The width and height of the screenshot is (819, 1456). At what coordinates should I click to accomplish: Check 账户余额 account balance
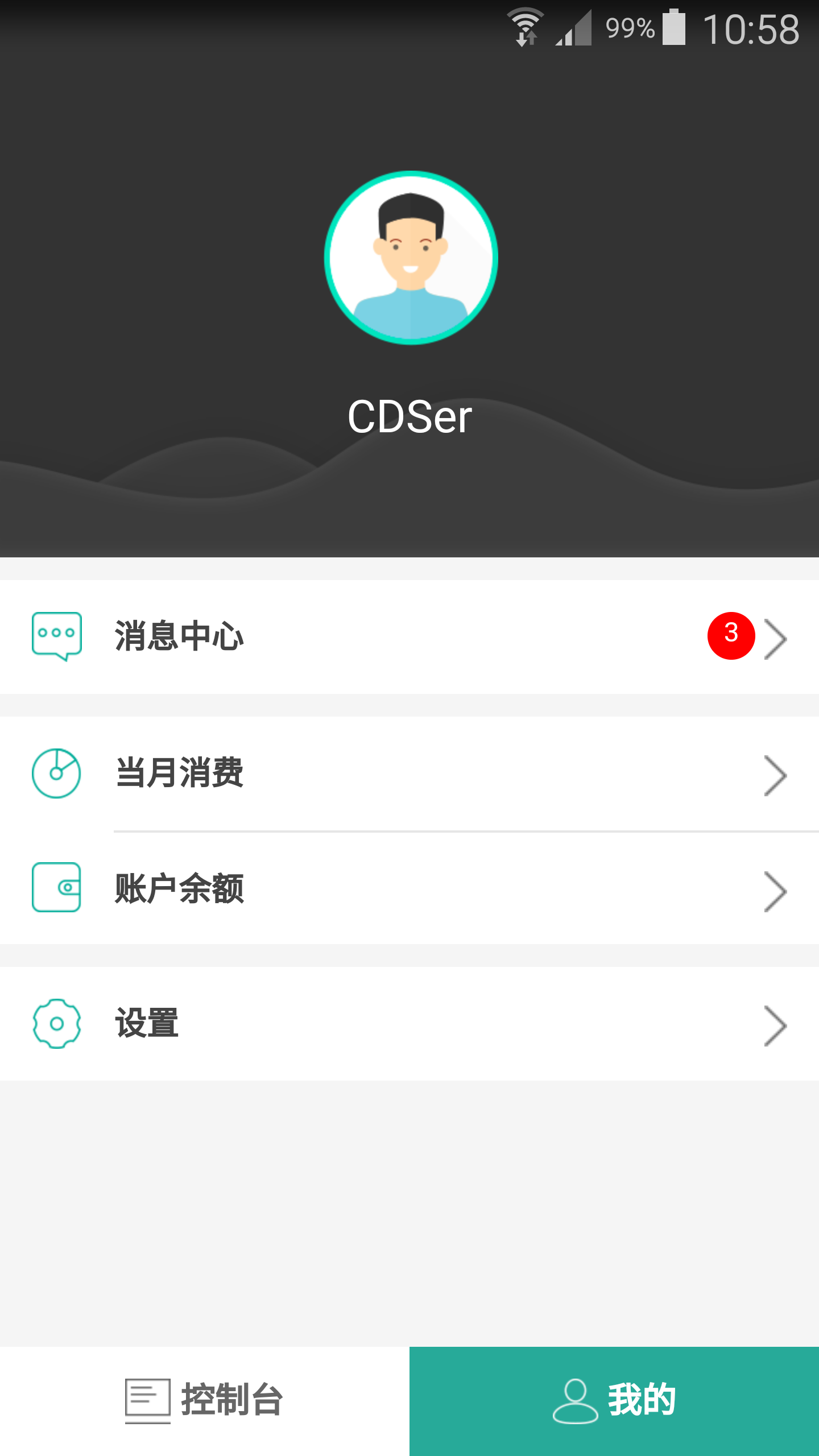pyautogui.click(x=409, y=888)
